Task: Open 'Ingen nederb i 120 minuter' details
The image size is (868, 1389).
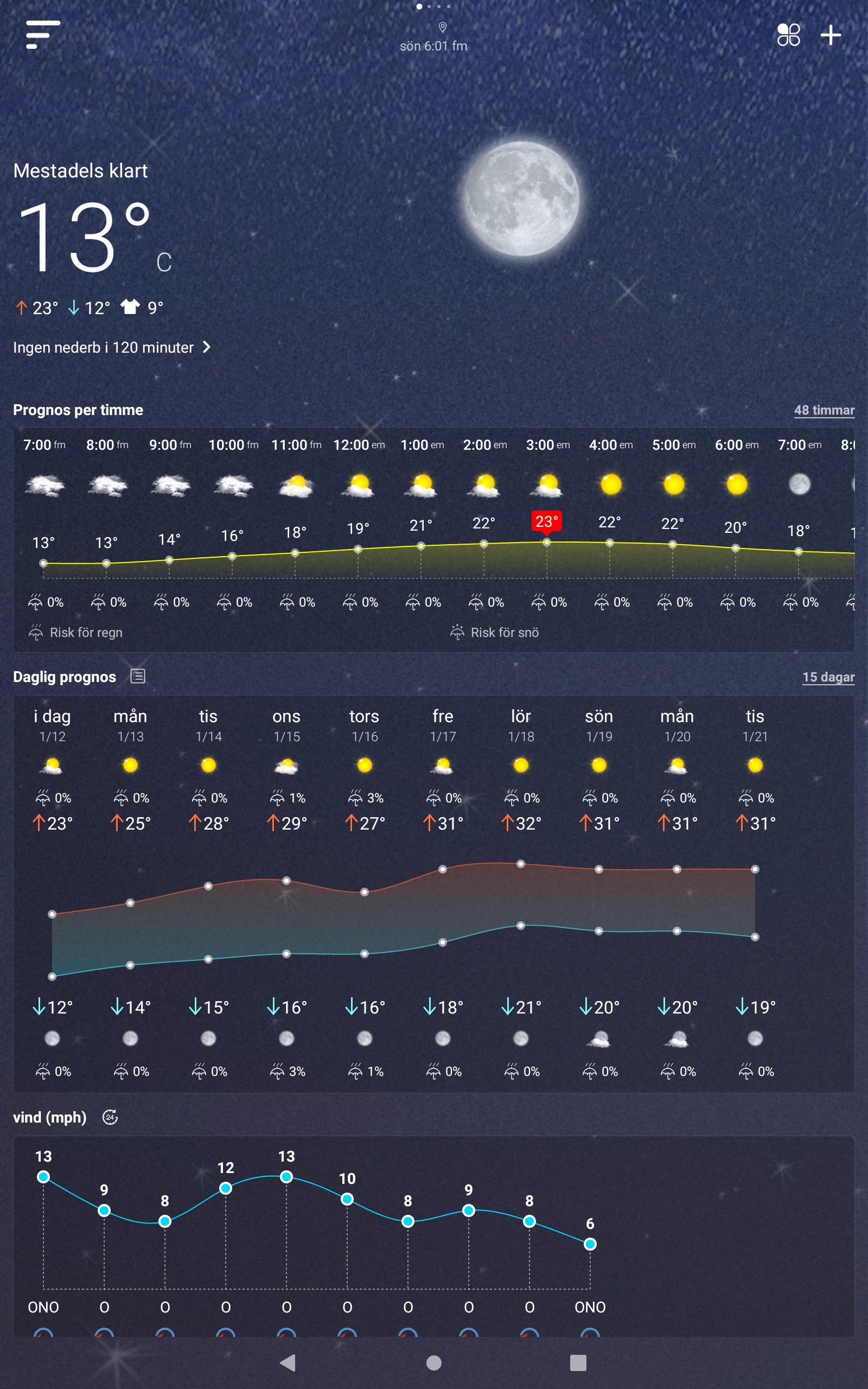Action: [112, 347]
